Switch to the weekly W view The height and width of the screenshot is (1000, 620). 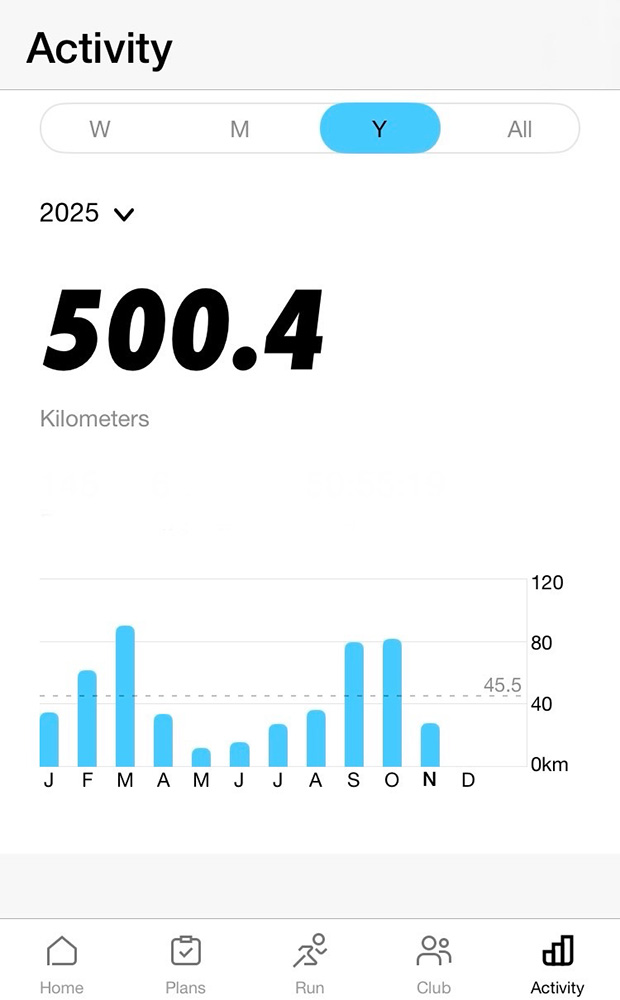coord(100,129)
